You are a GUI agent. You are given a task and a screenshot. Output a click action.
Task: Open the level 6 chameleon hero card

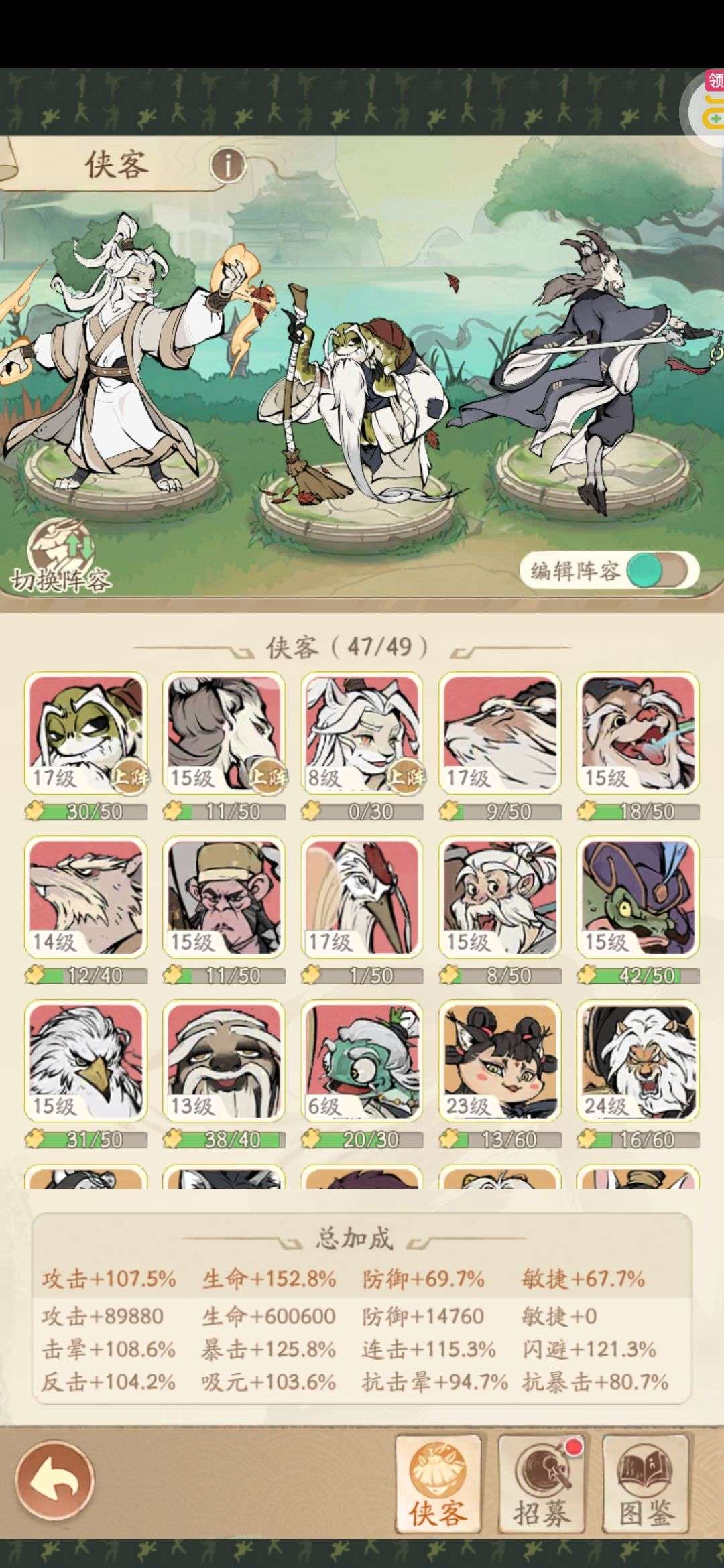(x=362, y=1061)
